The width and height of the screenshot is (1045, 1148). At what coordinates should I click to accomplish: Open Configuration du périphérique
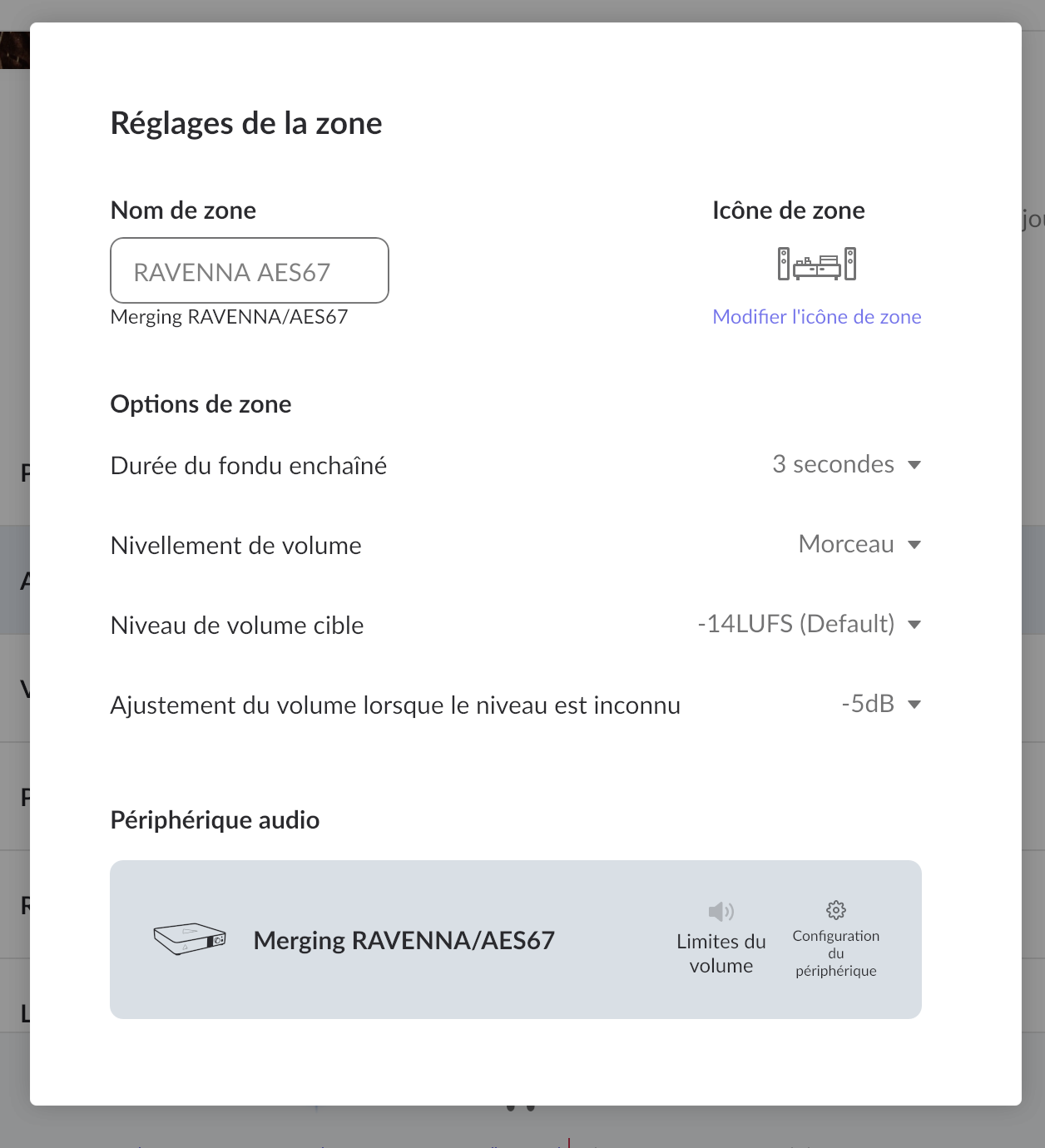835,939
